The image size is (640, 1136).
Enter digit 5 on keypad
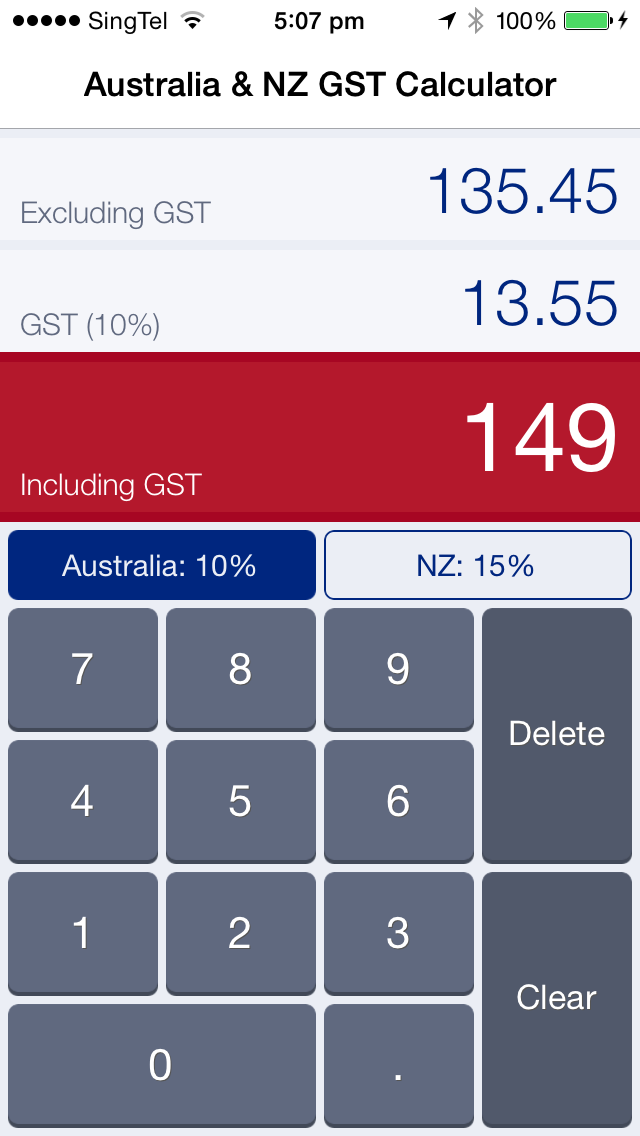pyautogui.click(x=241, y=801)
